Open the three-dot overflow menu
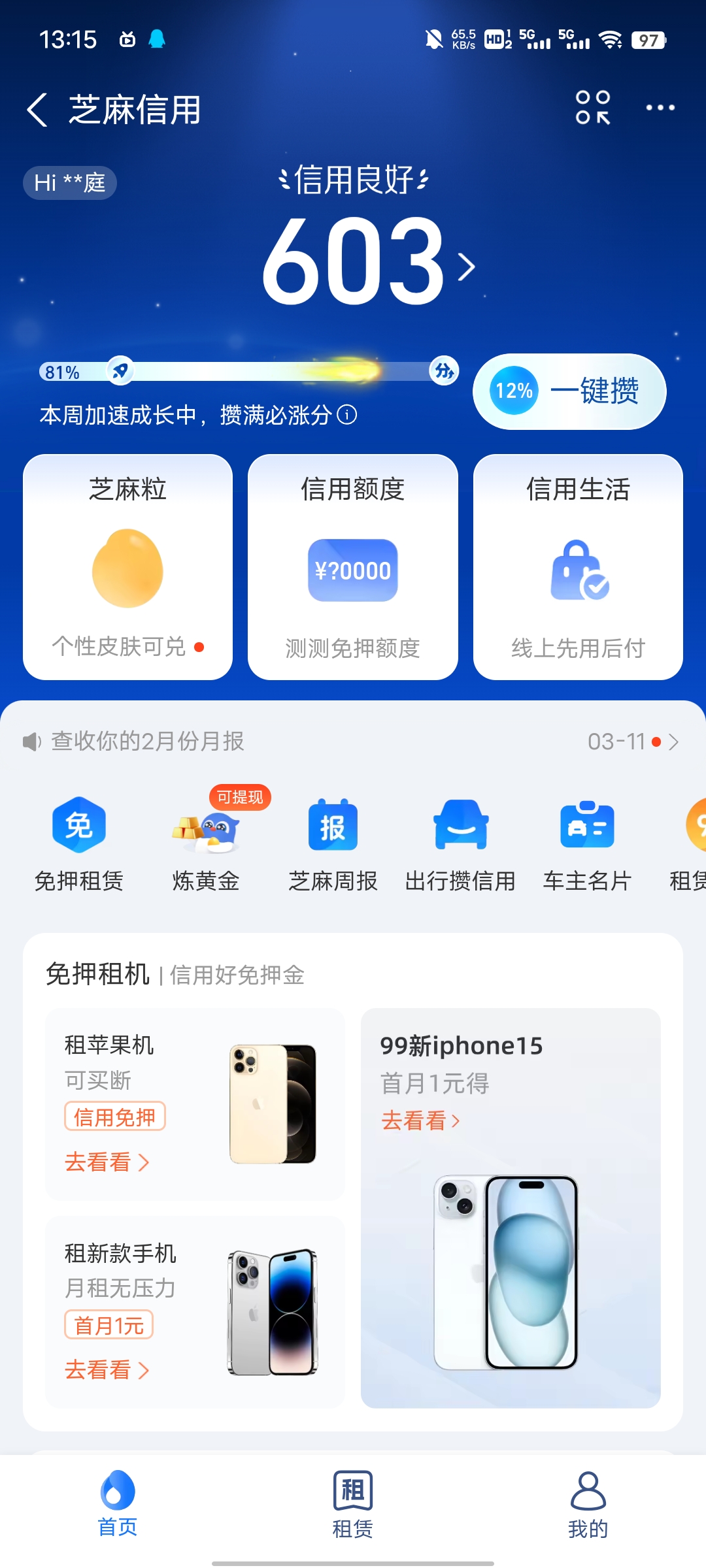The image size is (706, 1568). (x=660, y=108)
